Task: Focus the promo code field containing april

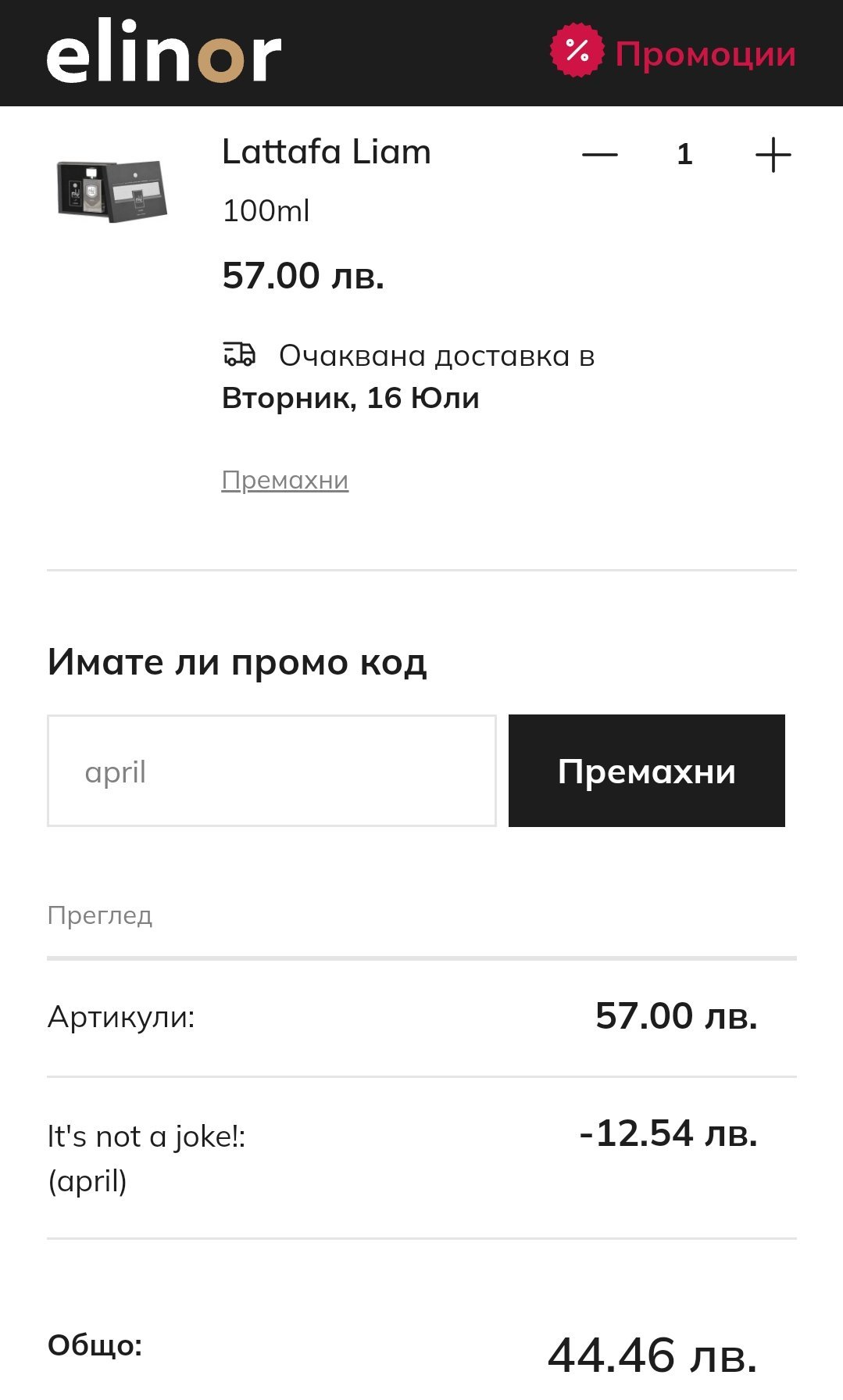Action: pyautogui.click(x=271, y=771)
